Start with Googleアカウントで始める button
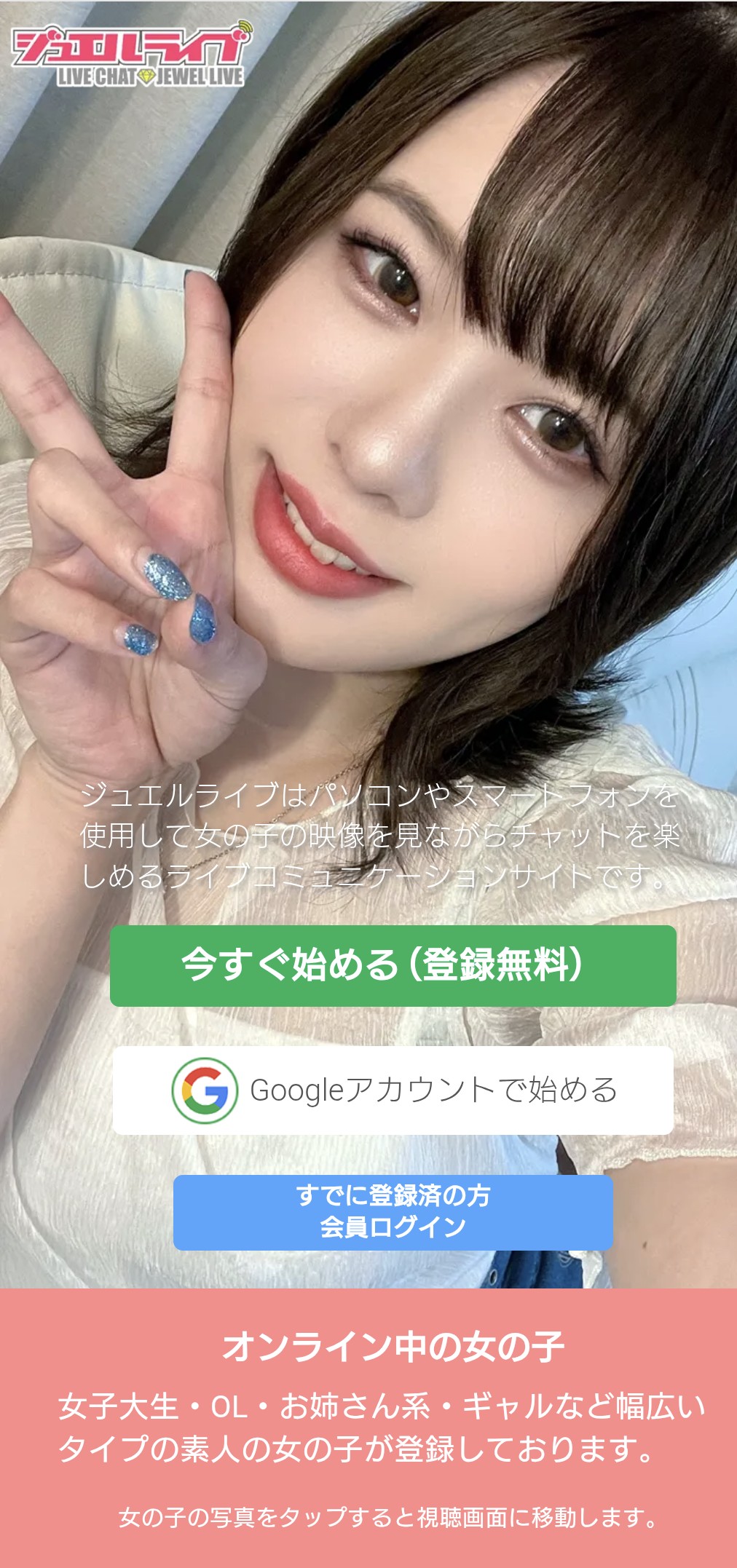The image size is (737, 1568). pyautogui.click(x=393, y=1090)
